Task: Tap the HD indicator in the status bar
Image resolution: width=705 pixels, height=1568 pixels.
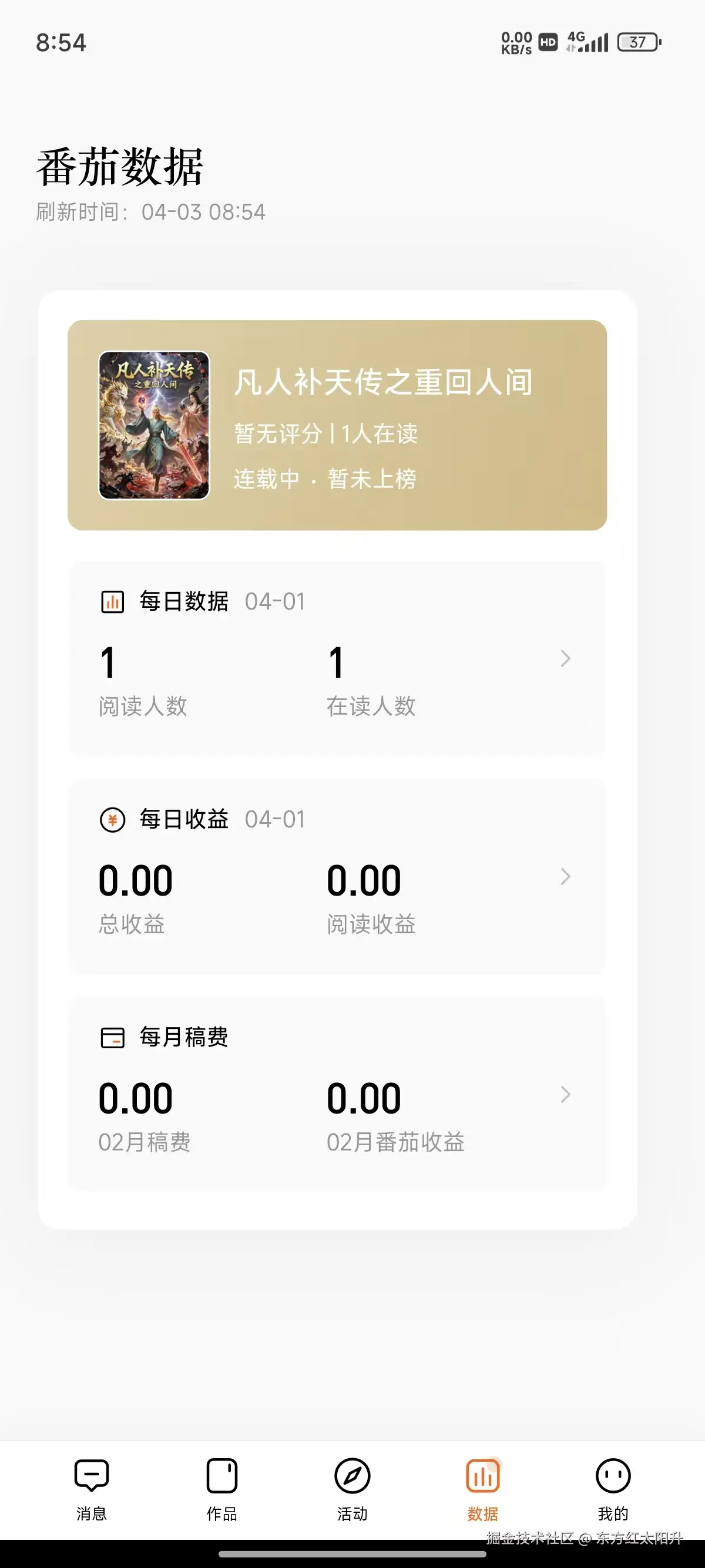Action: [546, 41]
